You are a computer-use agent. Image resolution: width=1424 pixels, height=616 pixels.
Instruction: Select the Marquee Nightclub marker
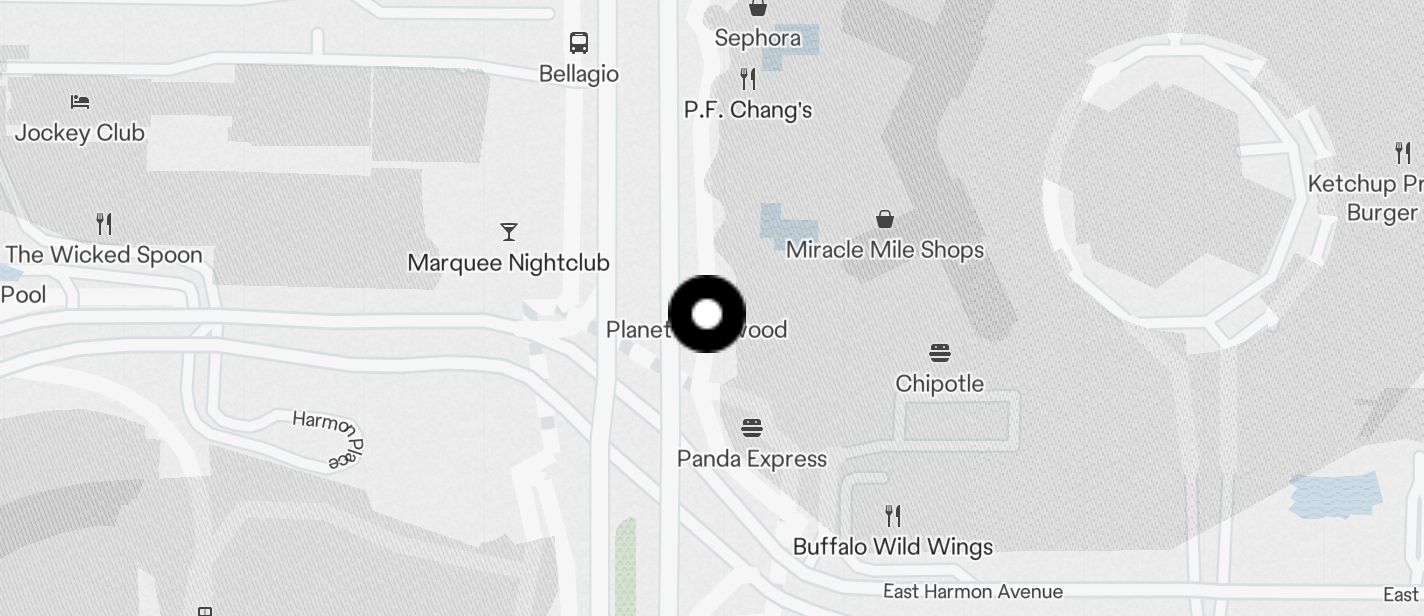click(509, 232)
